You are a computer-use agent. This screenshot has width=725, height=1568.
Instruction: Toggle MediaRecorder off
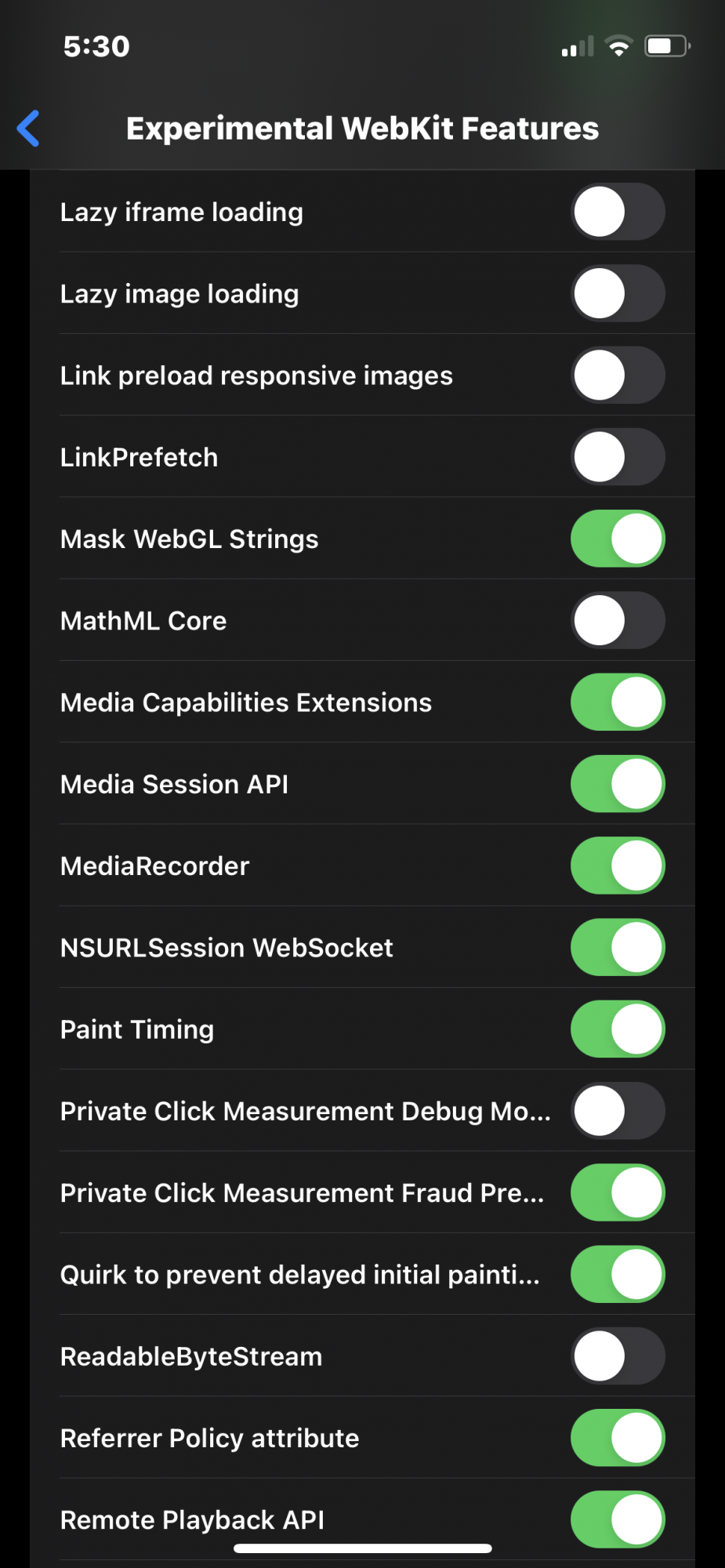(618, 866)
